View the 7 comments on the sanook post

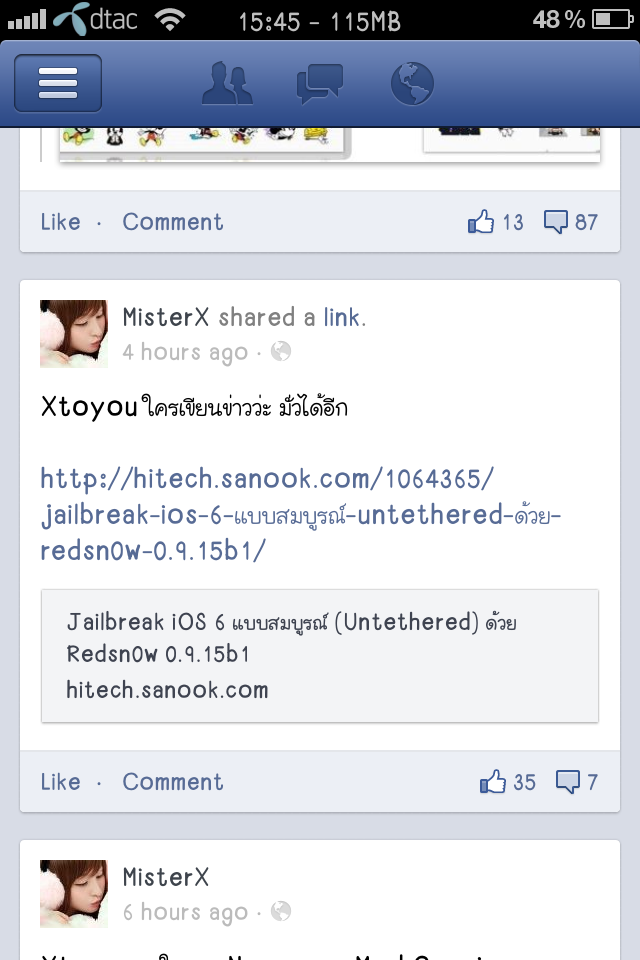tap(577, 782)
